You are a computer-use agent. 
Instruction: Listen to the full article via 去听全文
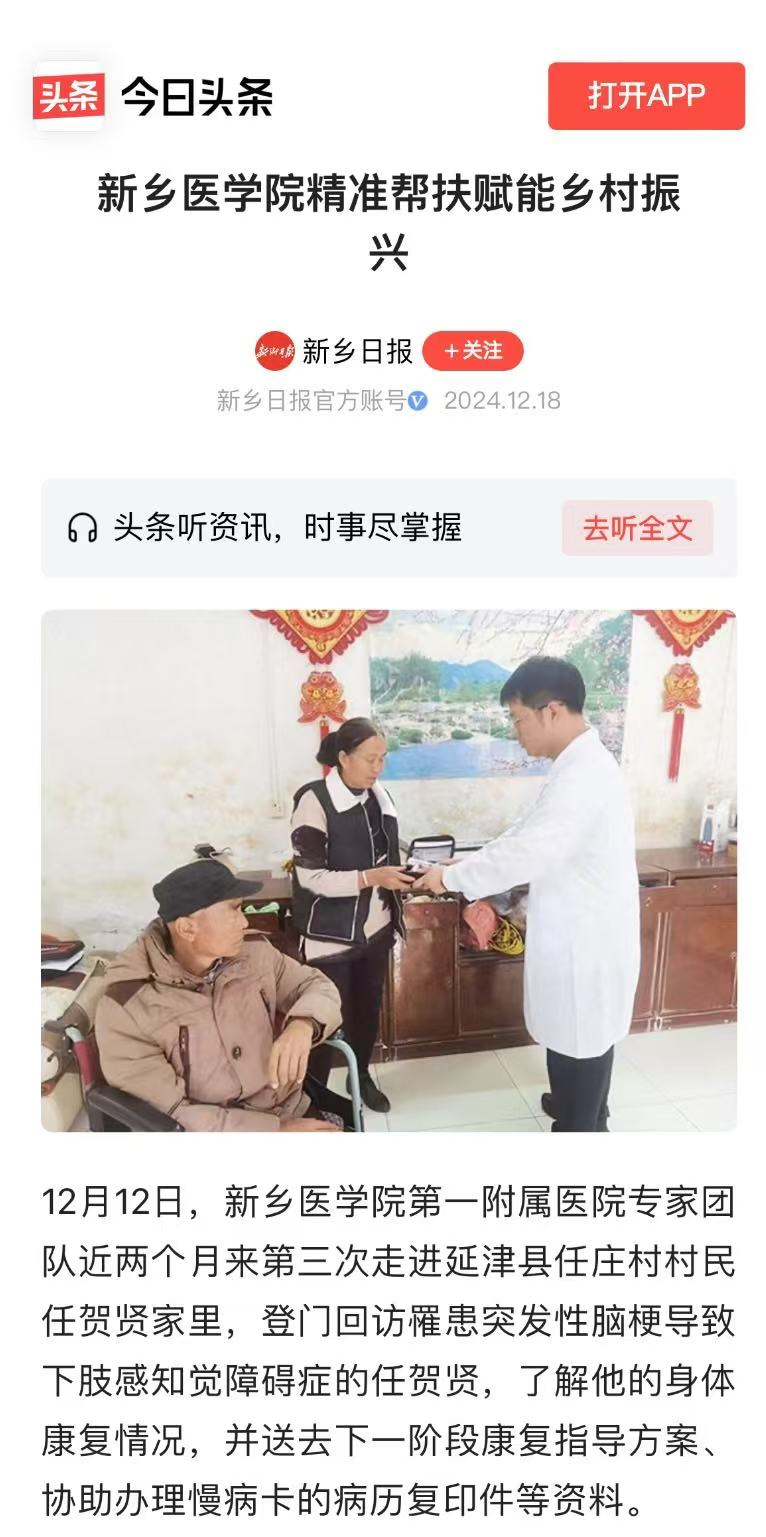[x=637, y=528]
